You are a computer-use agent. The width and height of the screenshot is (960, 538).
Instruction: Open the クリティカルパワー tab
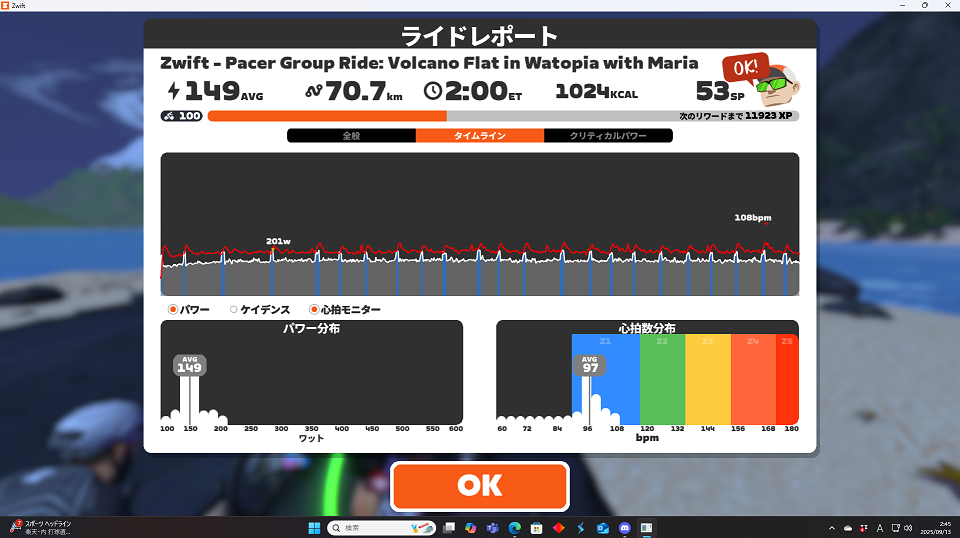click(608, 135)
